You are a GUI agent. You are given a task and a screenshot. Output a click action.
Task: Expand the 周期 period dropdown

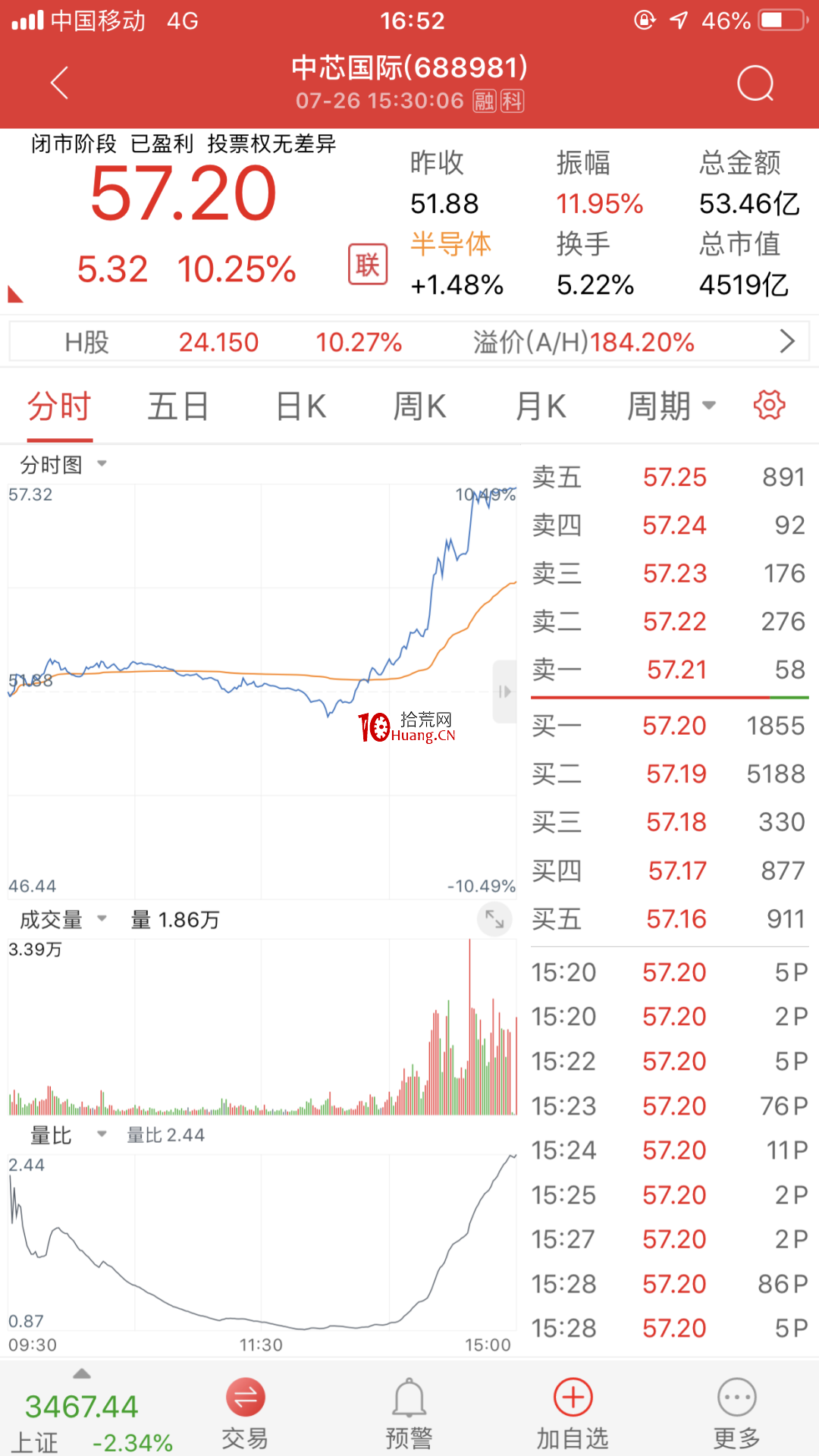click(x=671, y=406)
